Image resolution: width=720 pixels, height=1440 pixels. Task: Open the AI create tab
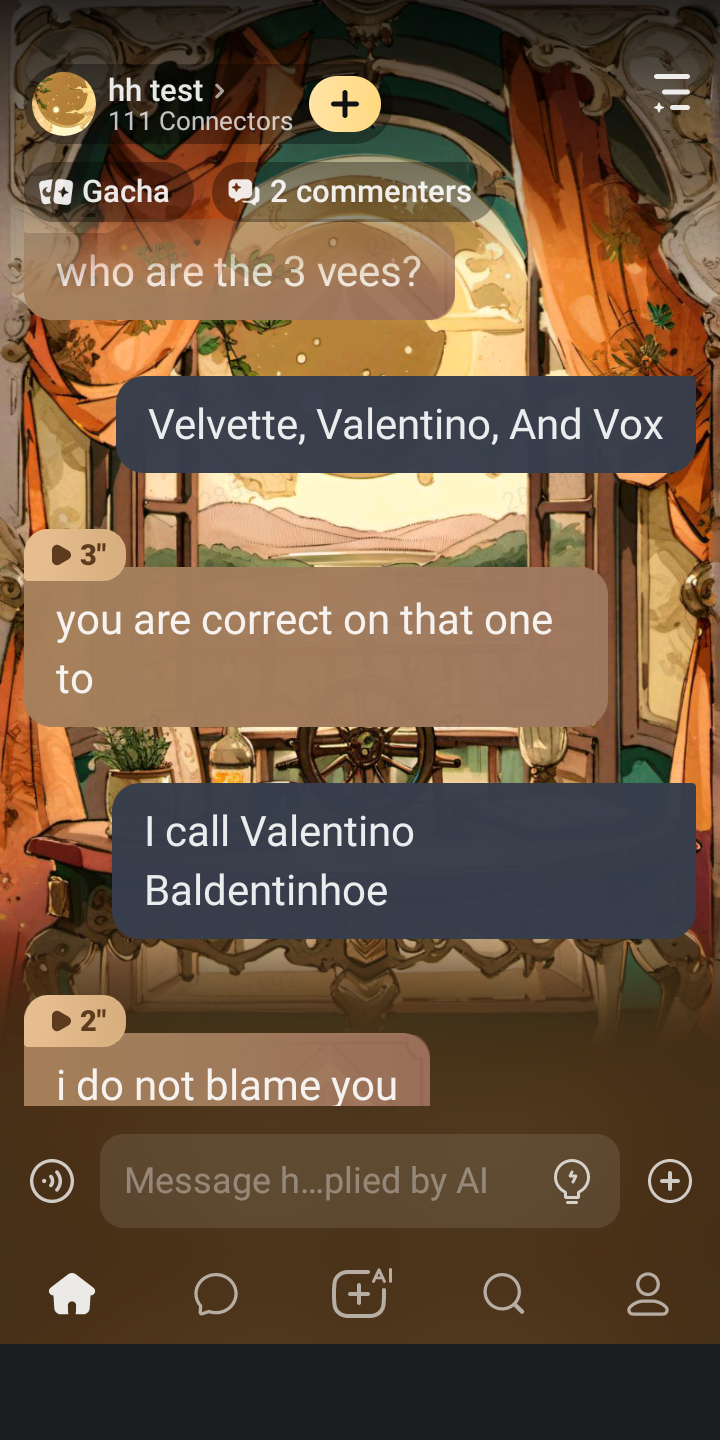[x=360, y=1295]
